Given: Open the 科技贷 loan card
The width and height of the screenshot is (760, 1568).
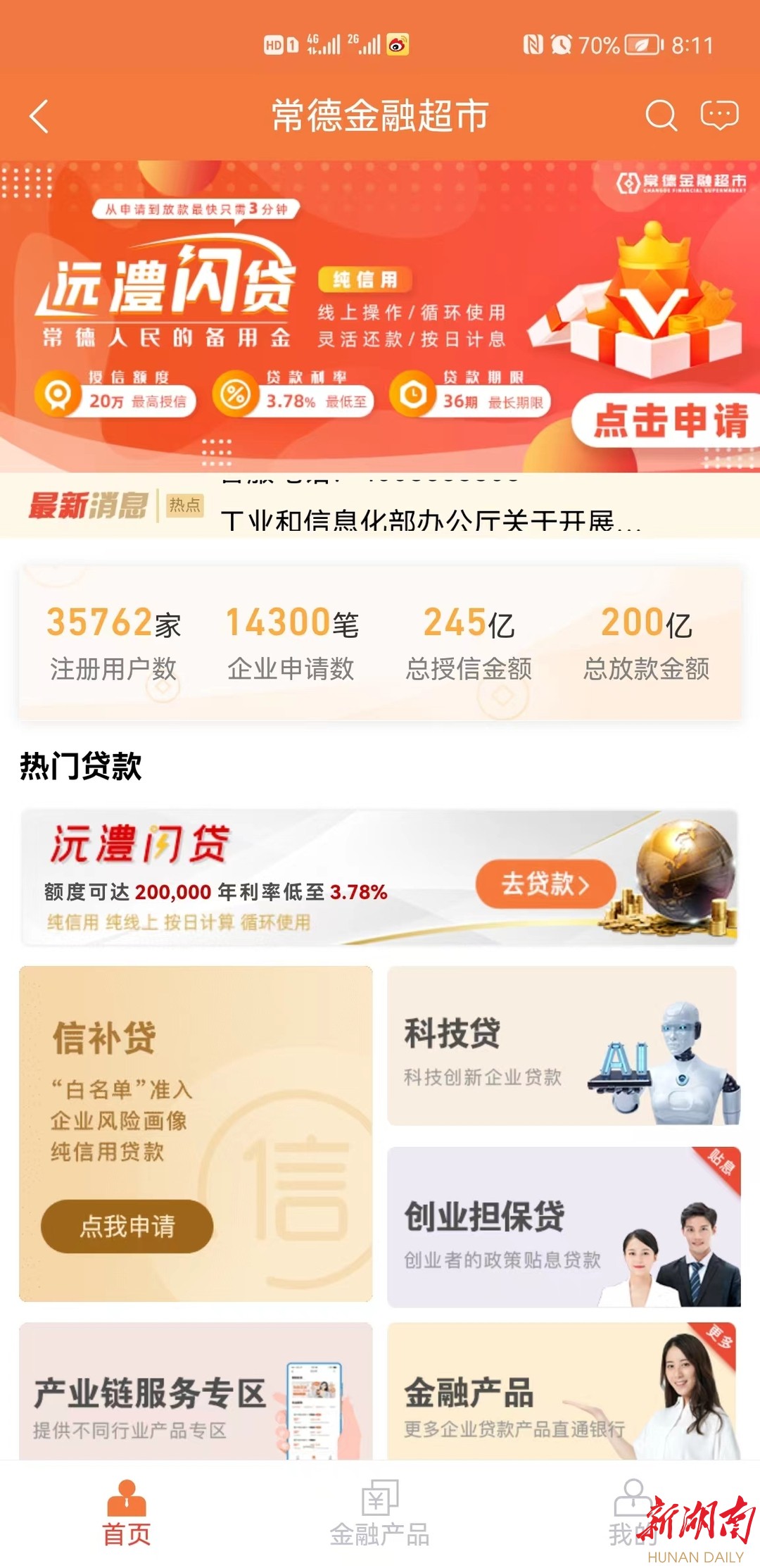Looking at the screenshot, I should [563, 1046].
